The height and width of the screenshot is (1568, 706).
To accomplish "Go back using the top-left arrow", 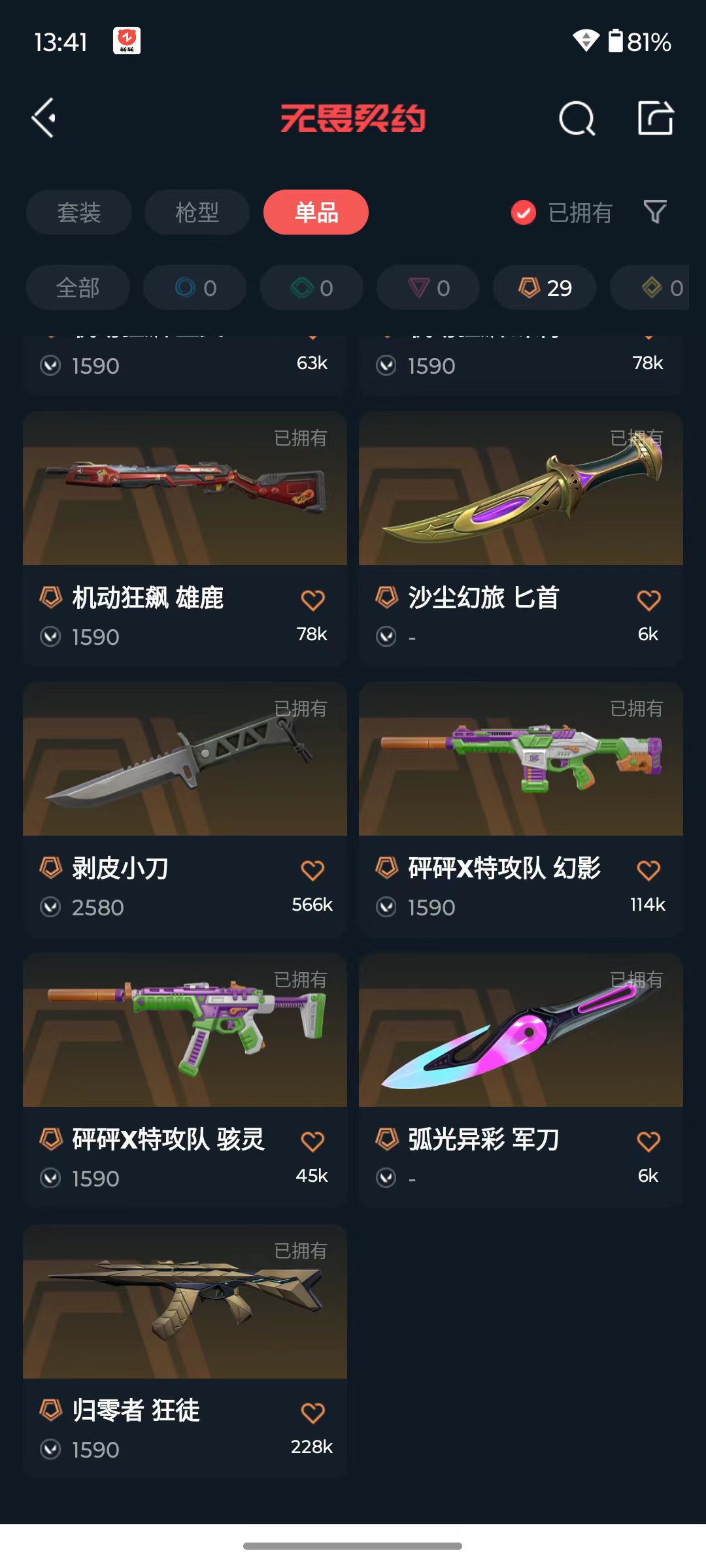I will [44, 118].
